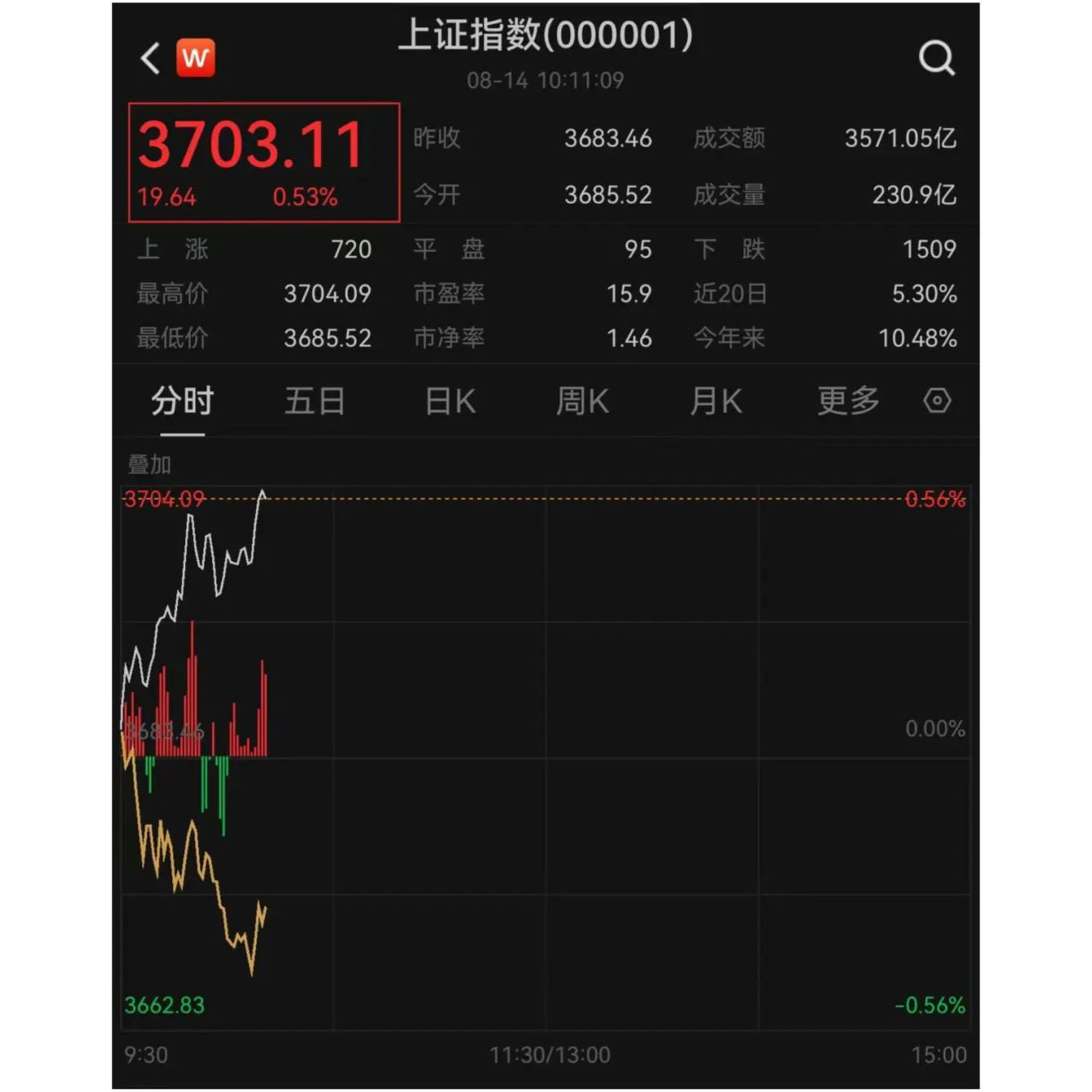Switch to the 分时 chart tab
Image resolution: width=1092 pixels, height=1092 pixels.
[182, 401]
